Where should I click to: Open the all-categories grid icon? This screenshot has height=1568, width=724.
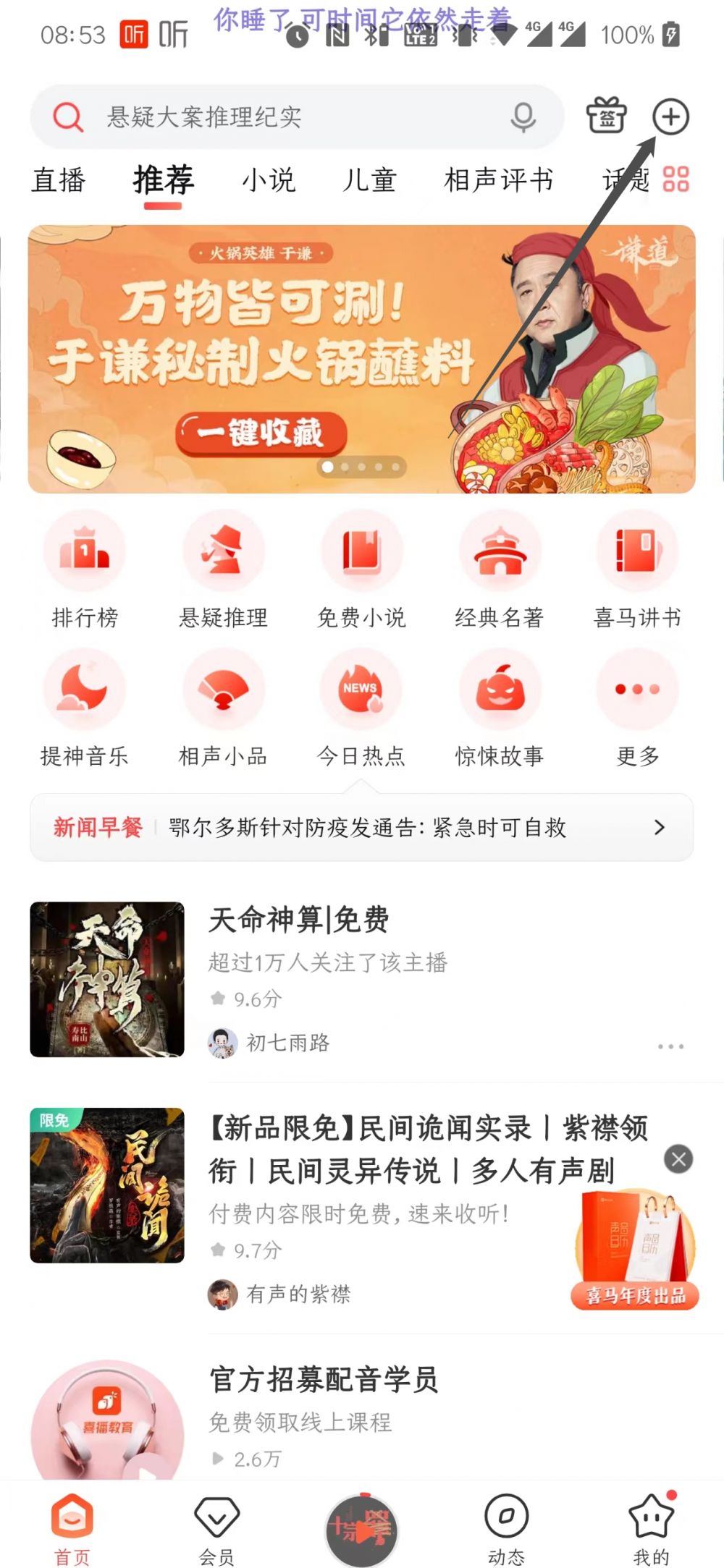(675, 179)
